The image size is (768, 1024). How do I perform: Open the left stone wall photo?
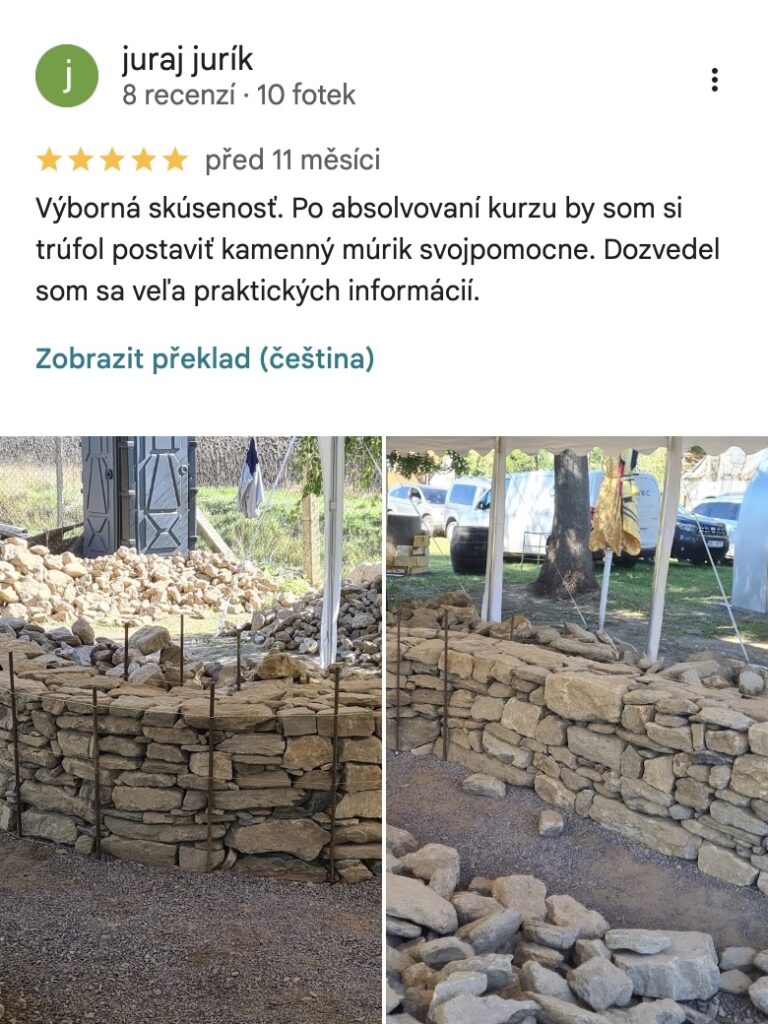pyautogui.click(x=191, y=729)
